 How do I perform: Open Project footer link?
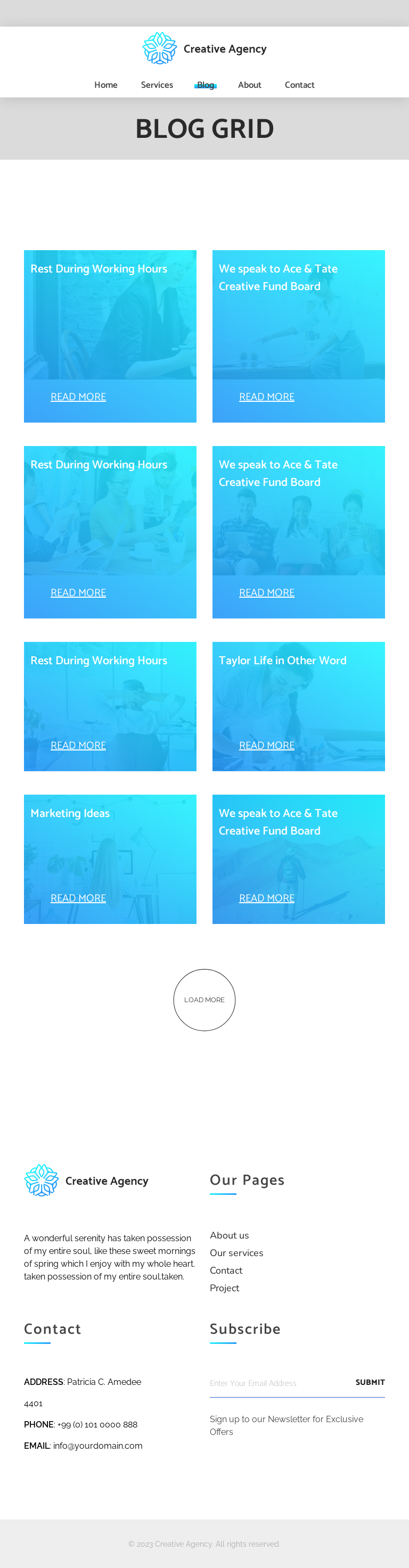225,1288
